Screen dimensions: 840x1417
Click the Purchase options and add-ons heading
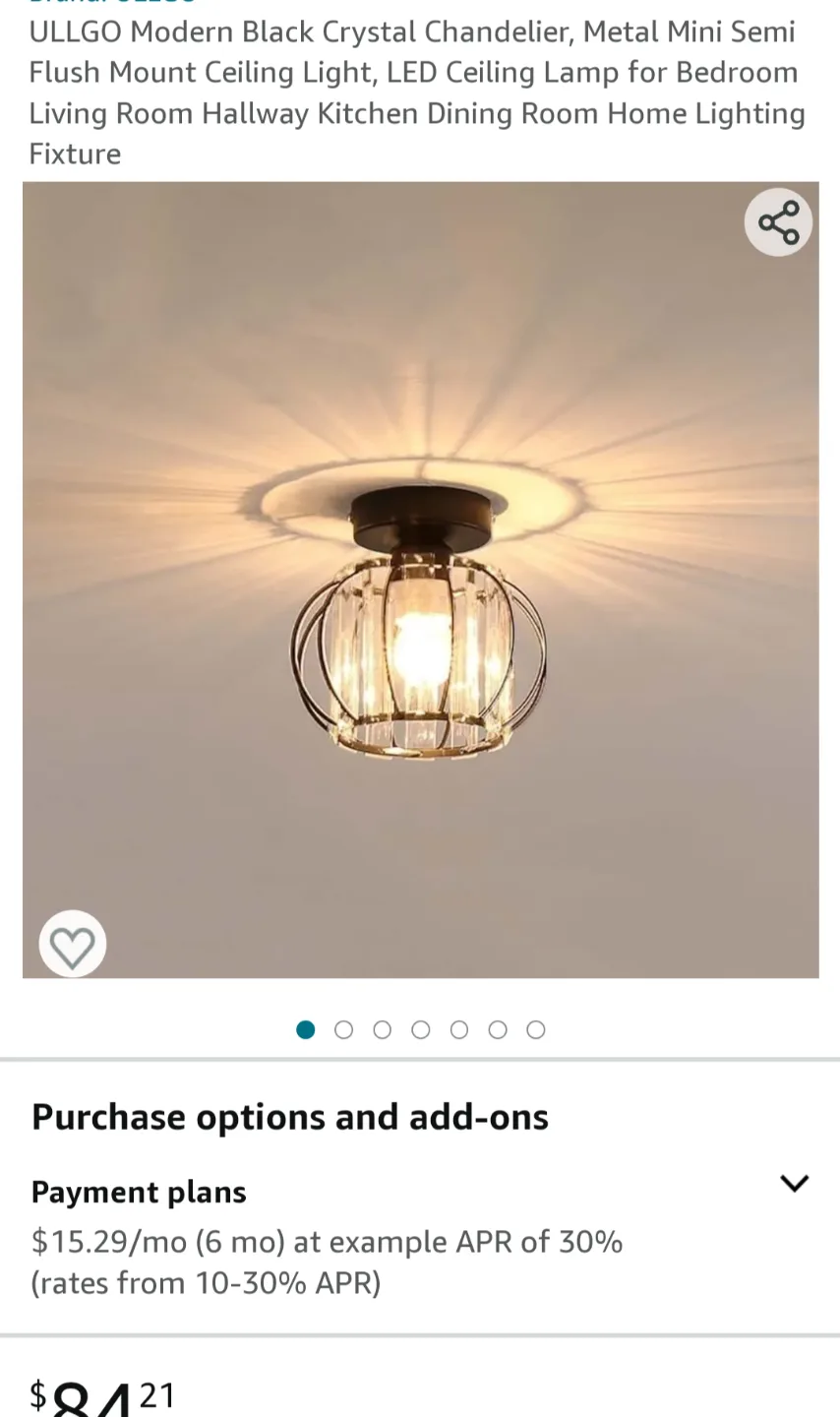[289, 1116]
